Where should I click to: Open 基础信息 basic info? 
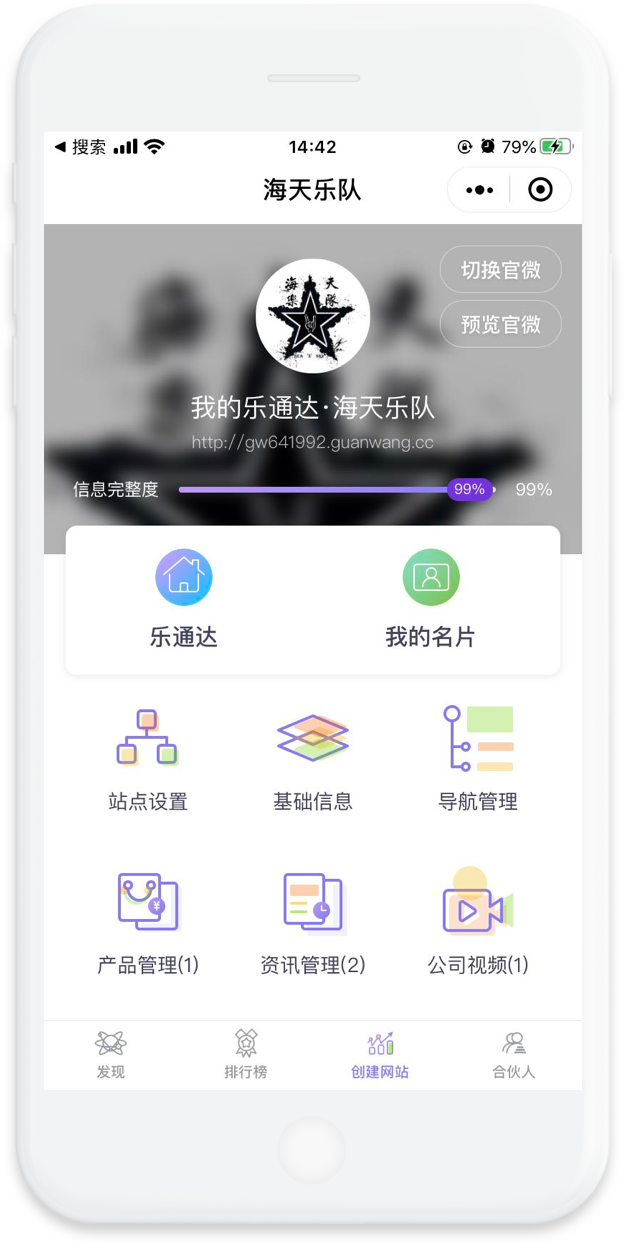tap(313, 757)
